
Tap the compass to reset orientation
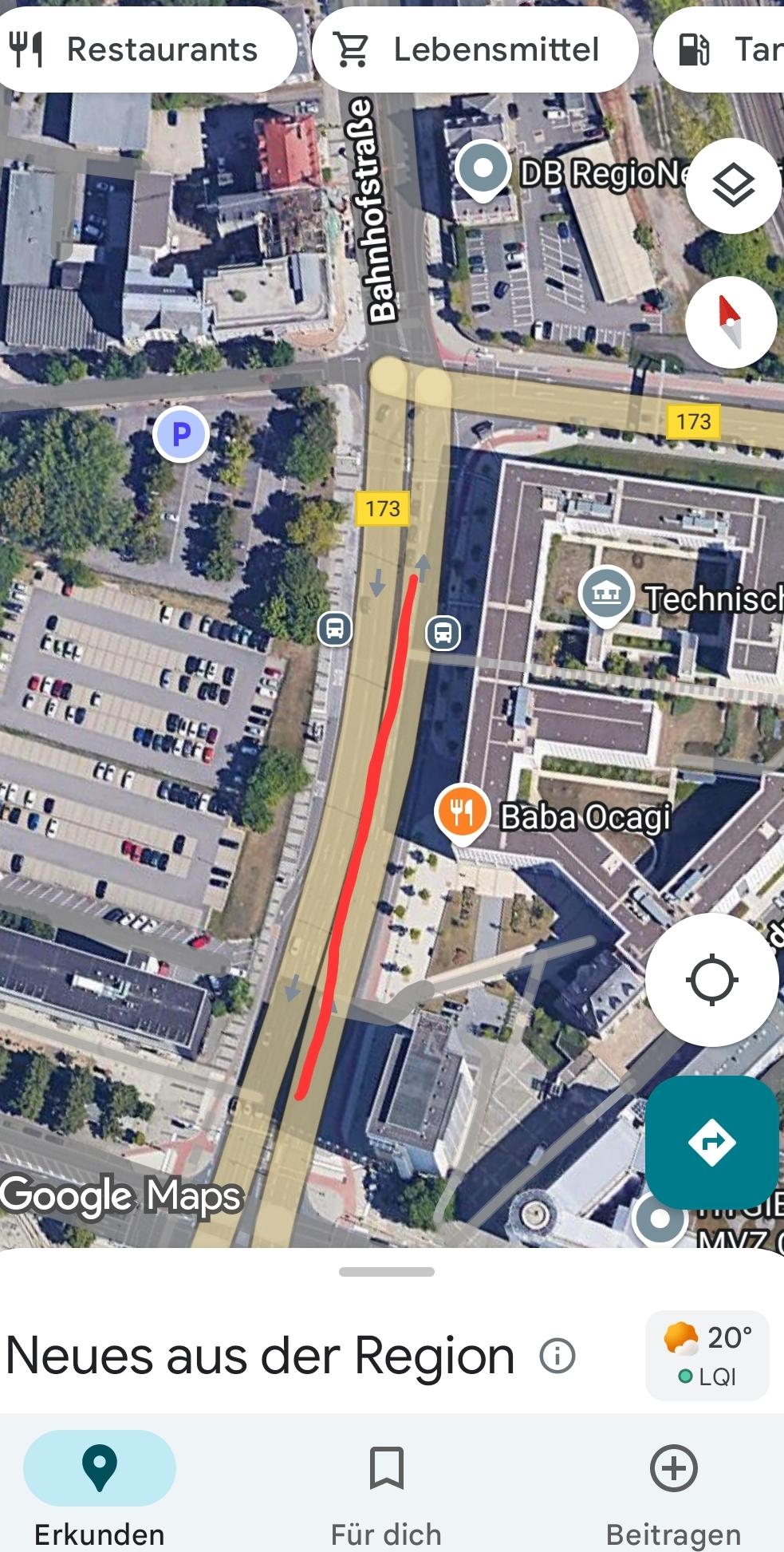click(731, 322)
